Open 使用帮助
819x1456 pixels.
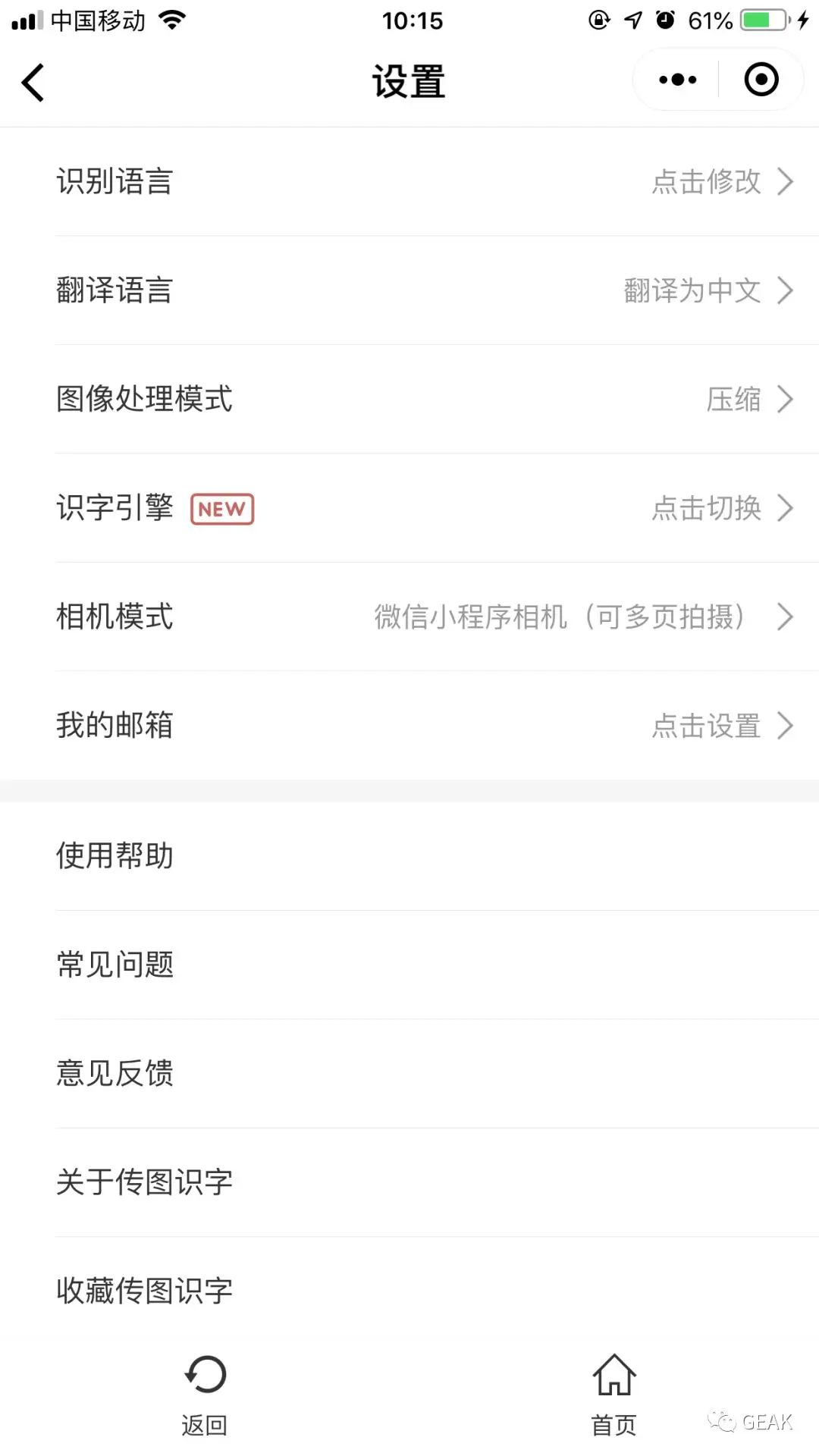[x=409, y=856]
